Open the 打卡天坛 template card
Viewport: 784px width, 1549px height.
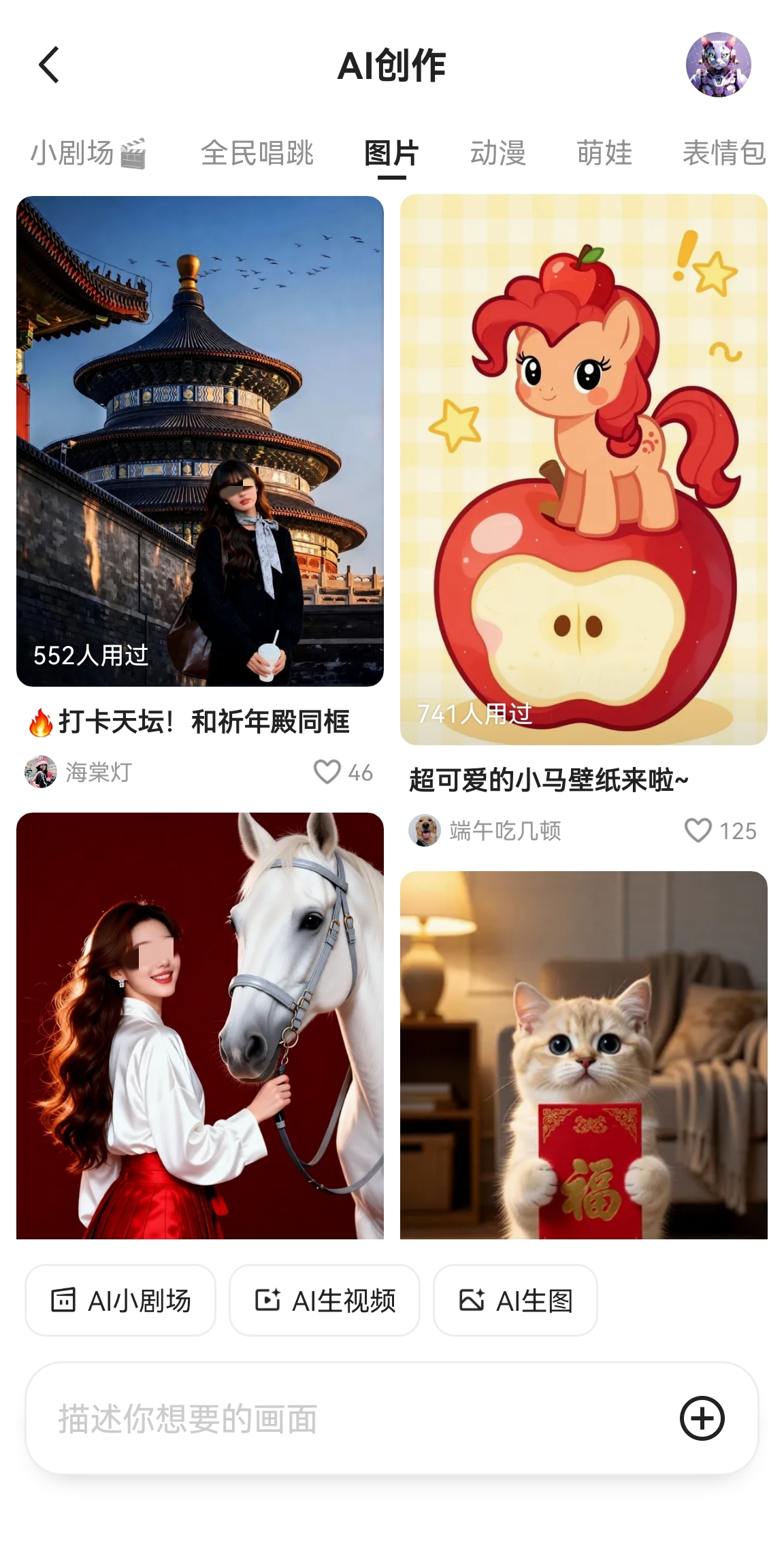pyautogui.click(x=200, y=441)
